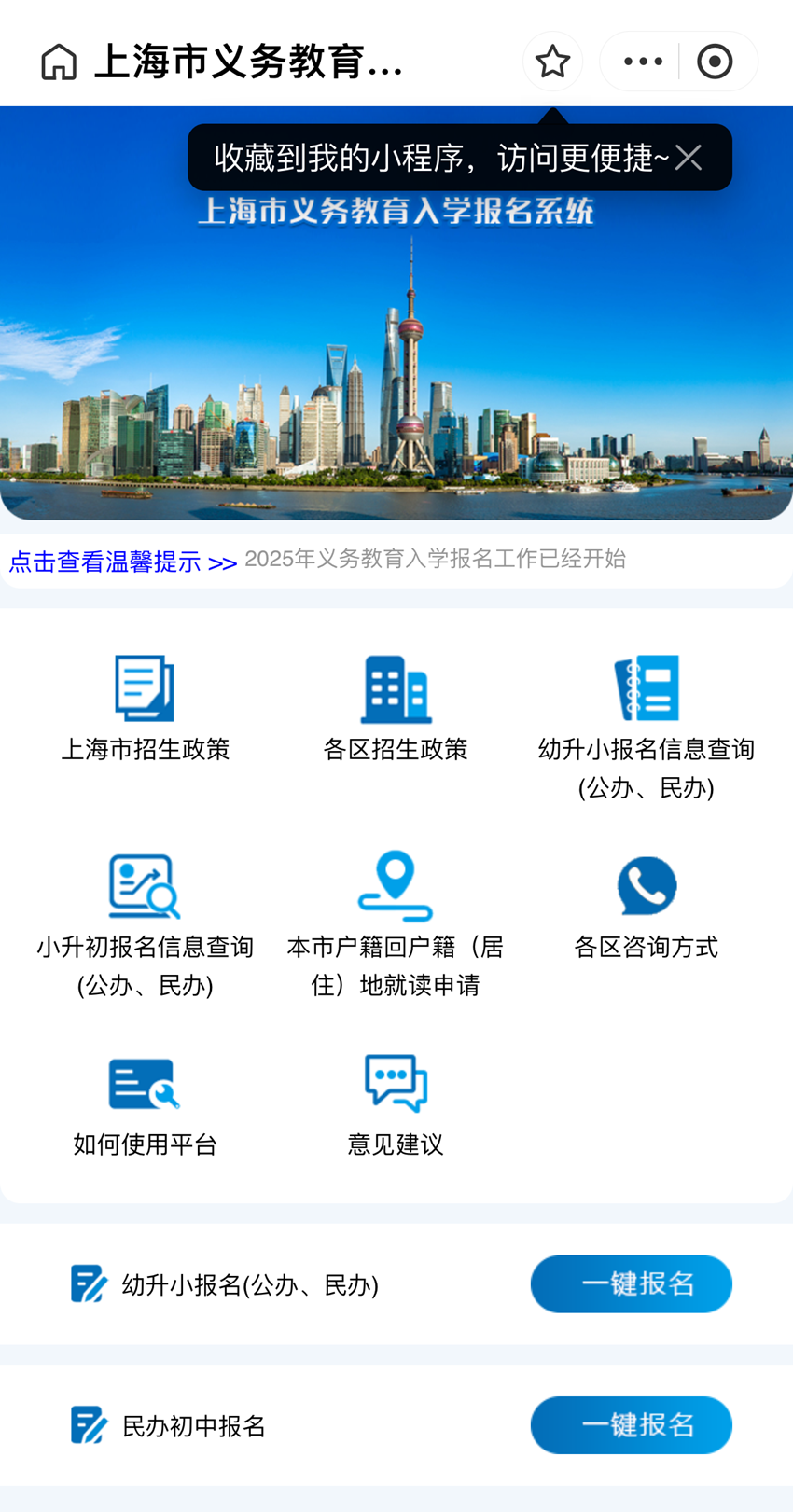Screen dimensions: 793x1512
Task: Go to the mini program home icon
Action: (58, 62)
